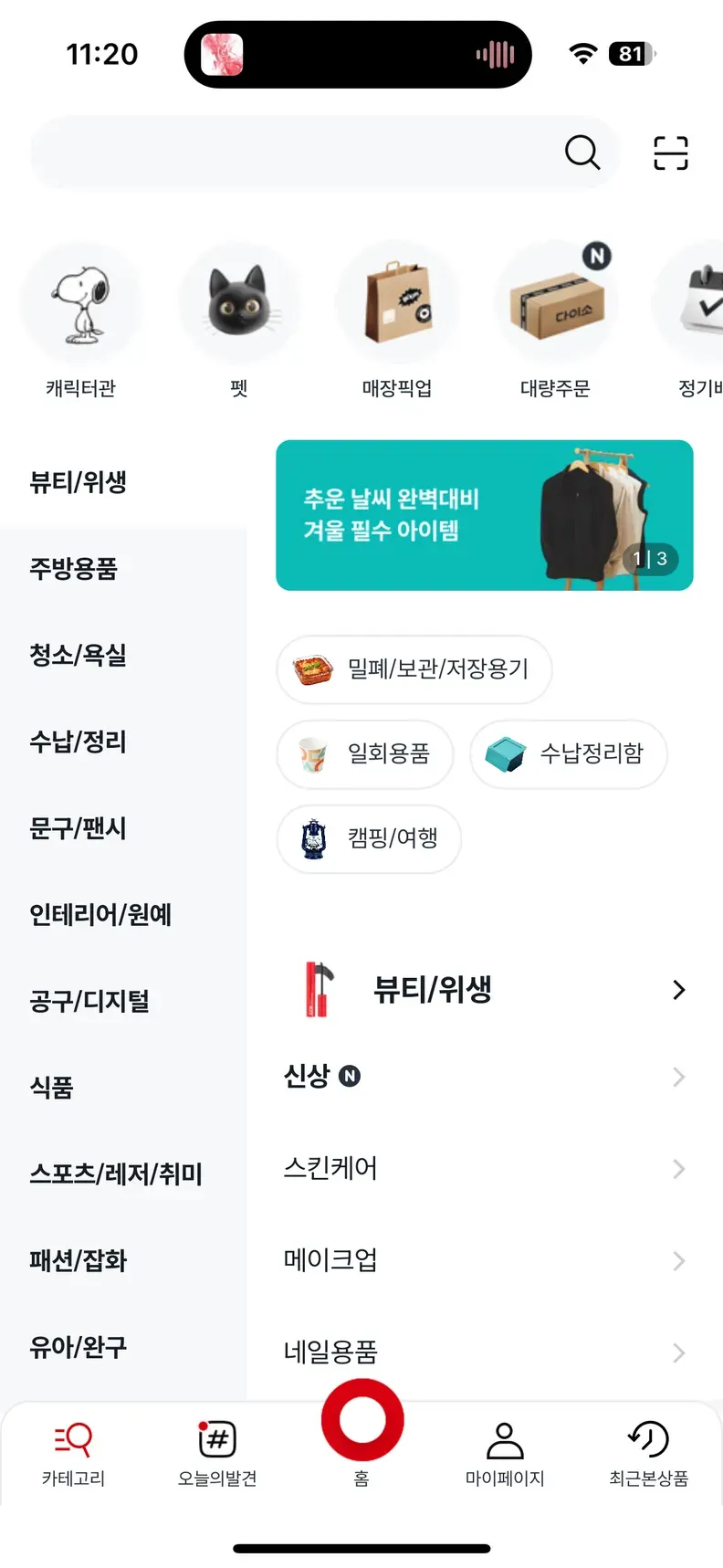723x1568 pixels.
Task: Select the 청소/욕실 category
Action: click(x=79, y=655)
